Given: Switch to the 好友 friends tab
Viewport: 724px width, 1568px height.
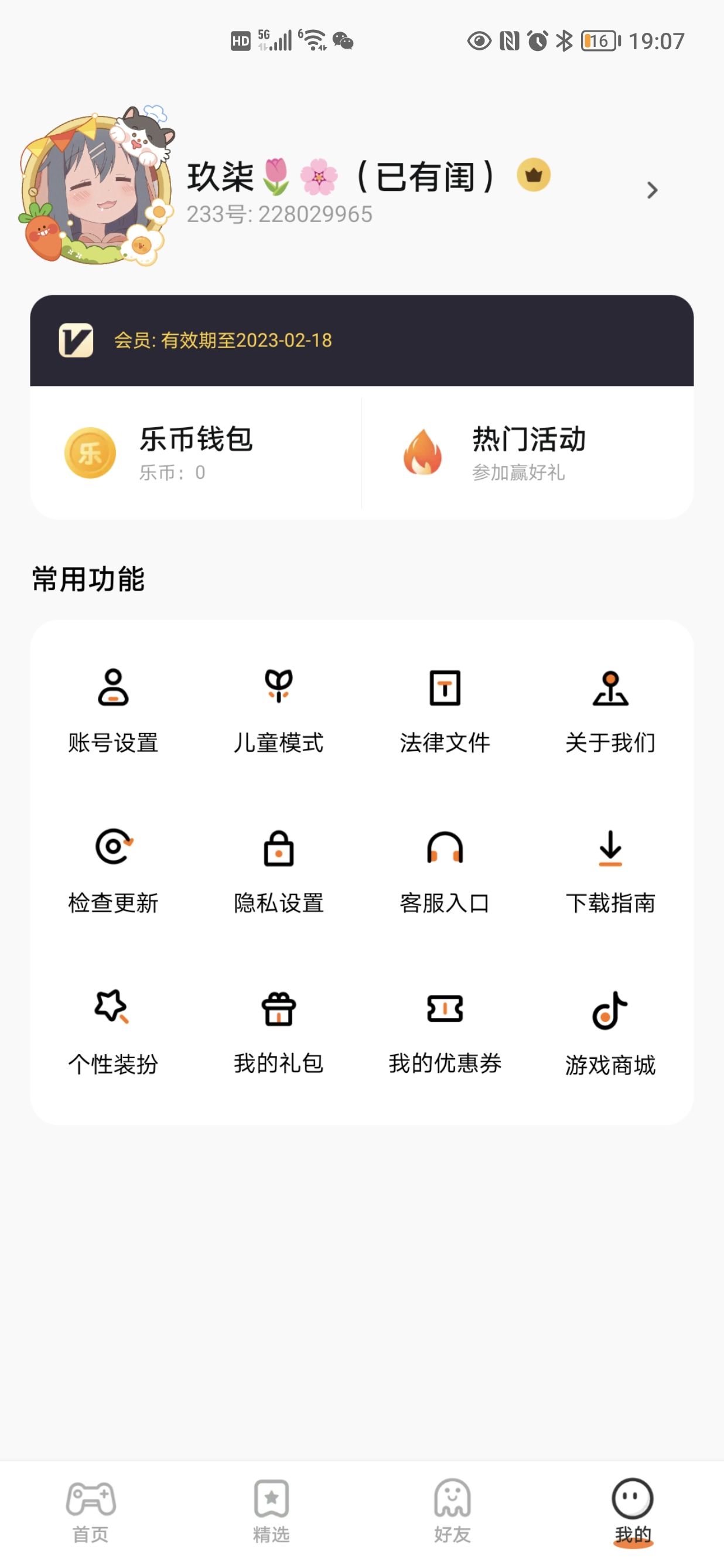Looking at the screenshot, I should [452, 1511].
